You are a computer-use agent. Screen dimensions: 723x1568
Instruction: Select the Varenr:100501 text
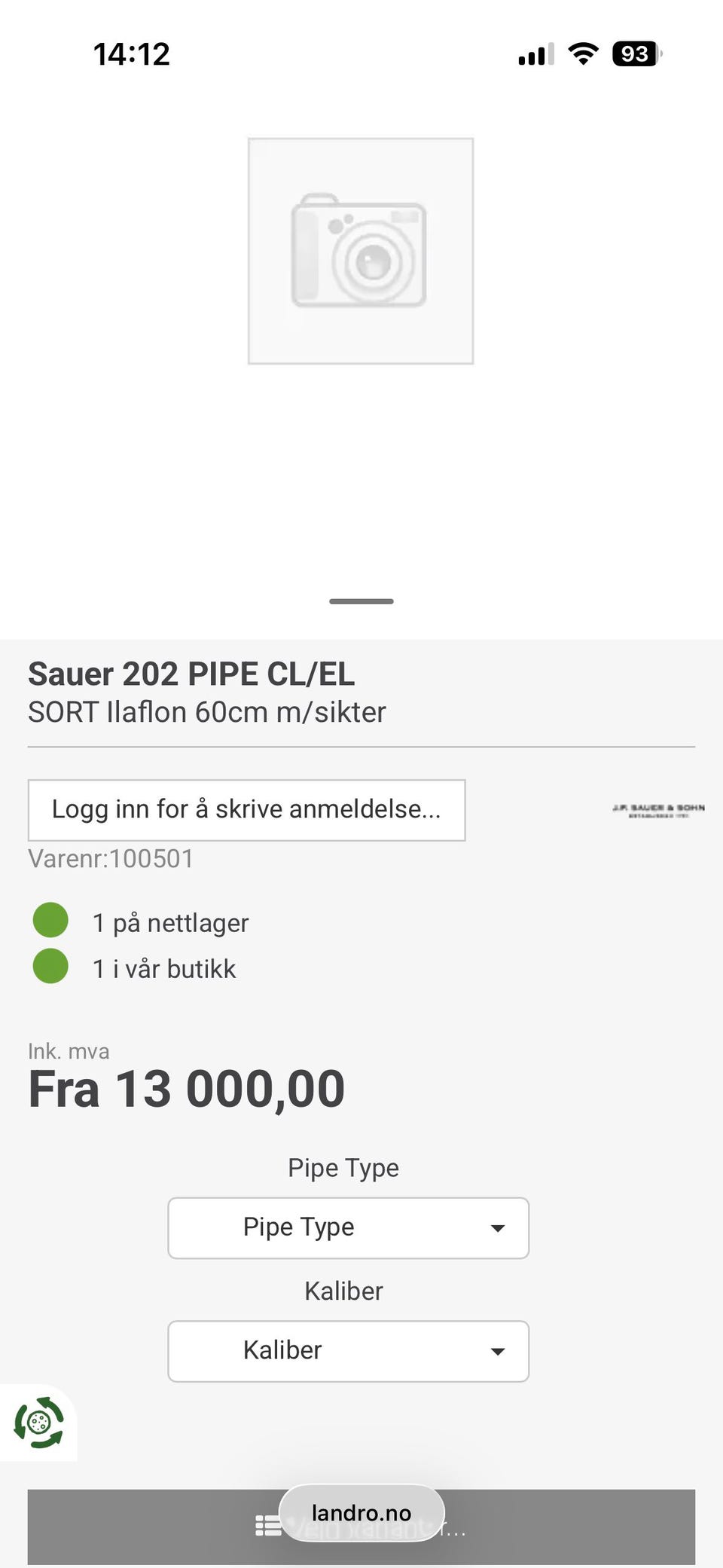(110, 858)
